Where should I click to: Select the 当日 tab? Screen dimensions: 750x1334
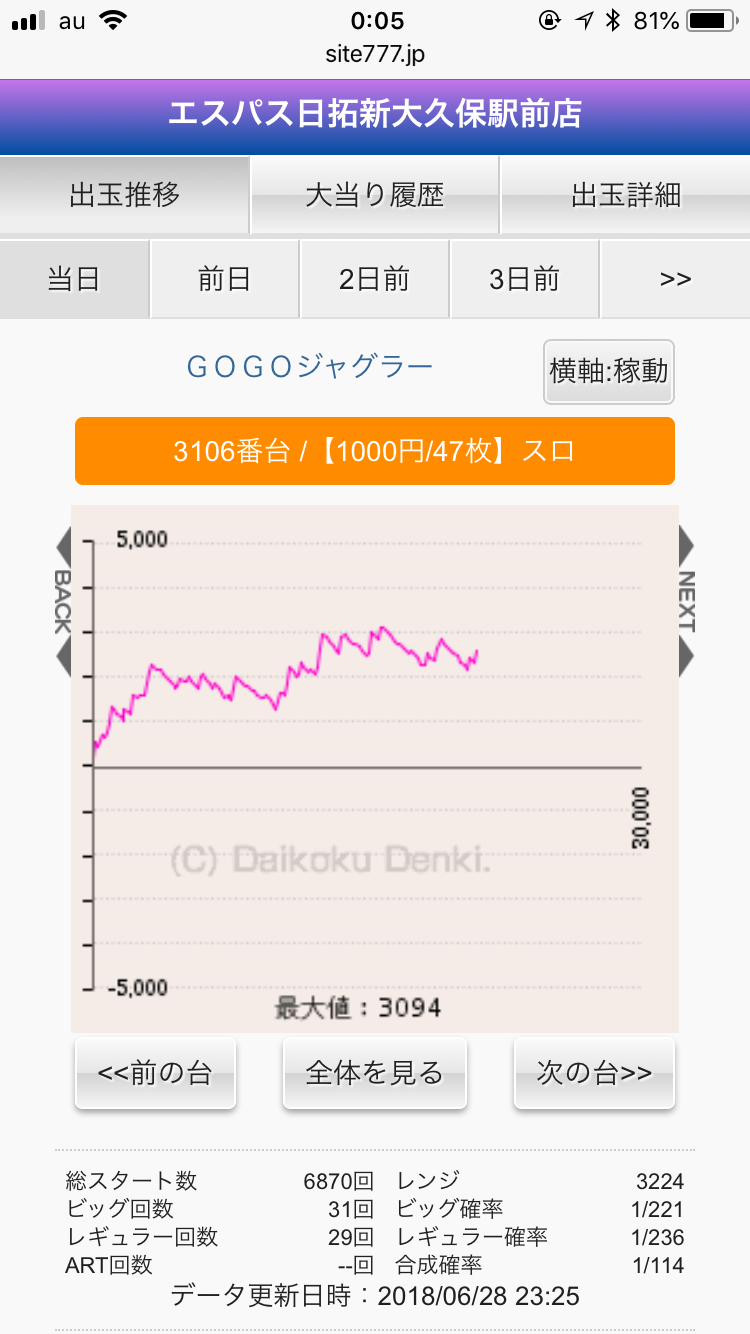[x=74, y=279]
